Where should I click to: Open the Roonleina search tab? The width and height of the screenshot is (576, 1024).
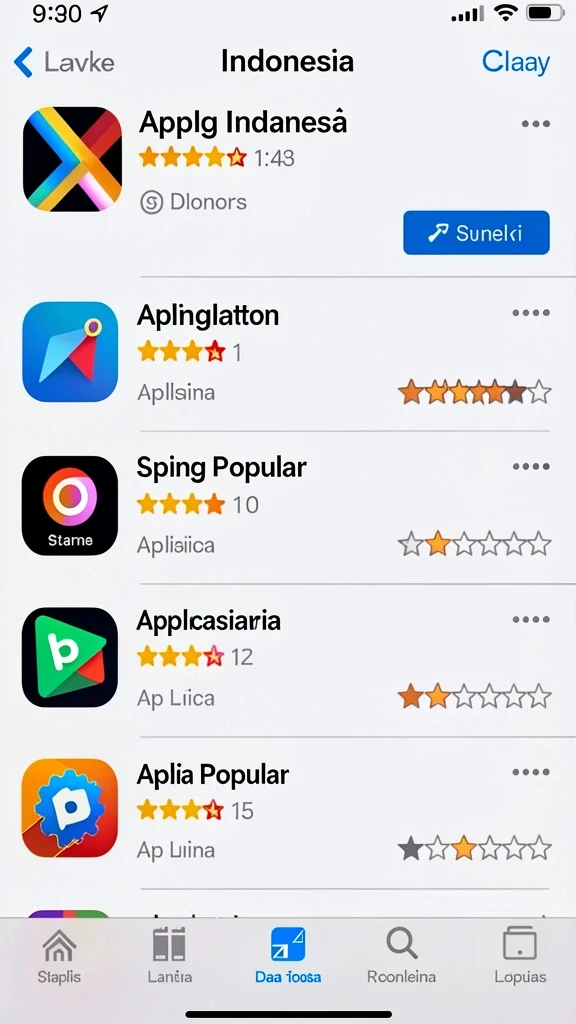pos(401,956)
